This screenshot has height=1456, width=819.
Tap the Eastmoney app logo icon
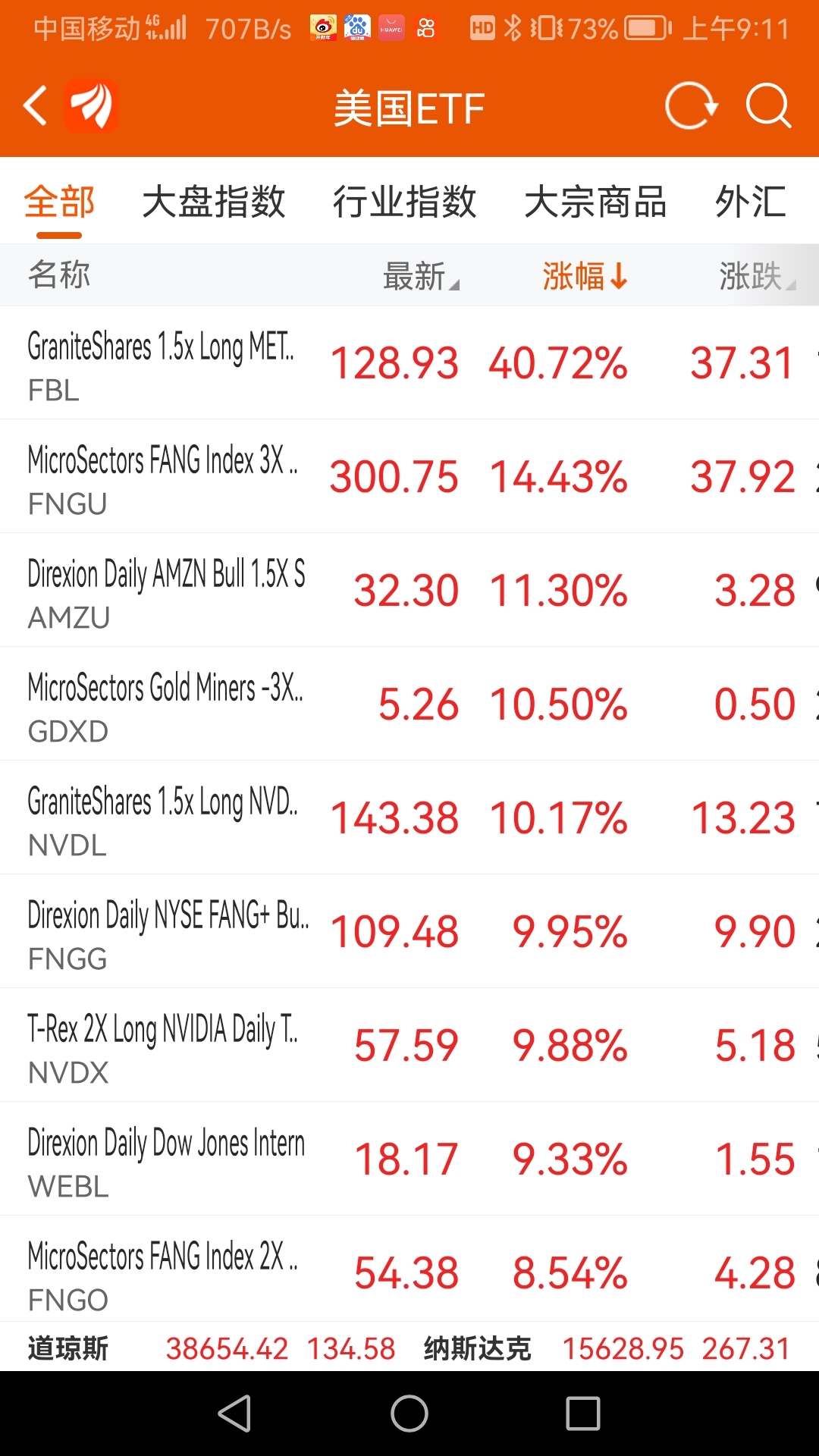(x=90, y=106)
